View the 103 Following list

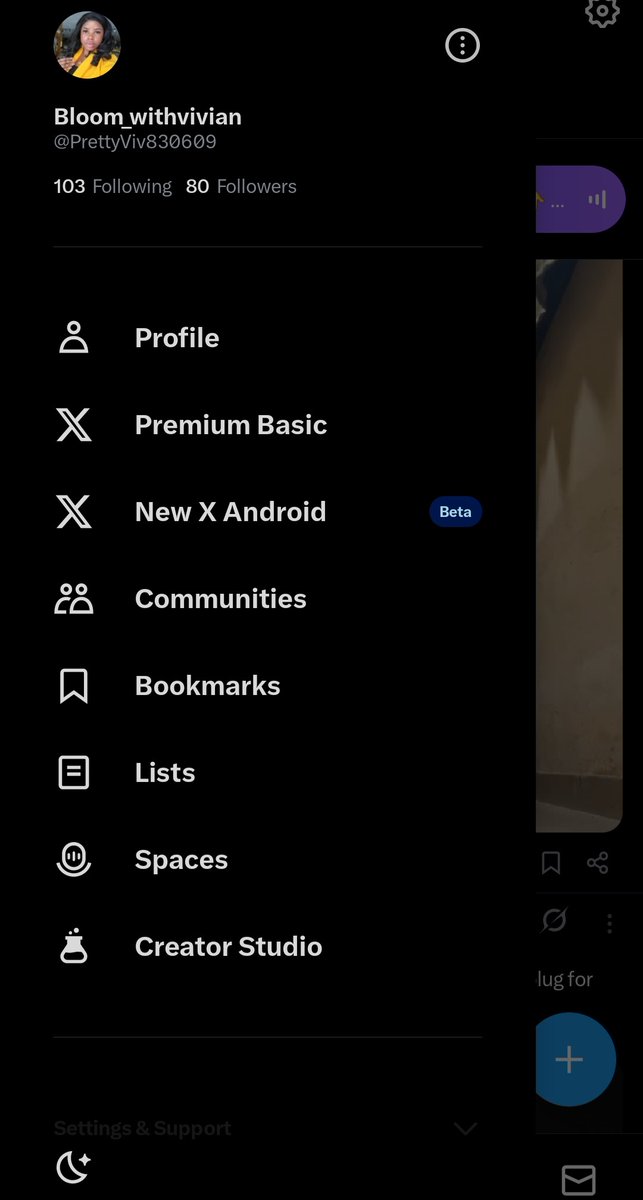[113, 186]
